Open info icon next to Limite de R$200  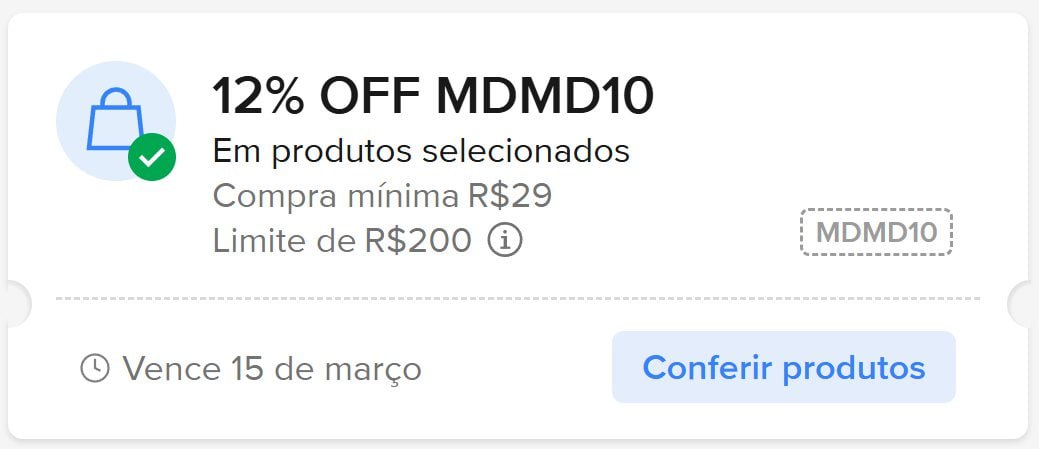click(505, 241)
